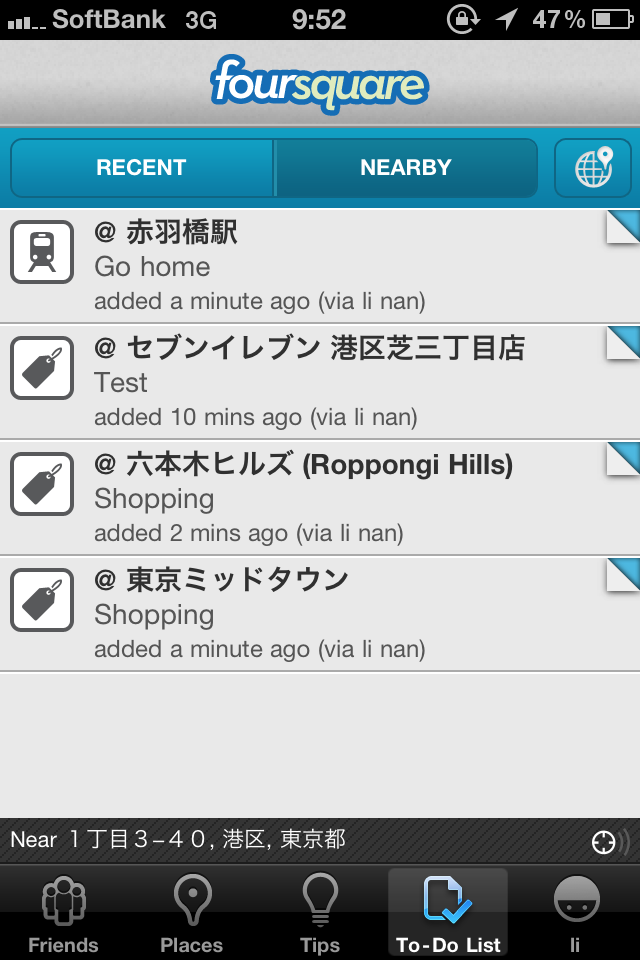Open the map globe view
This screenshot has width=640, height=960.
pyautogui.click(x=593, y=168)
